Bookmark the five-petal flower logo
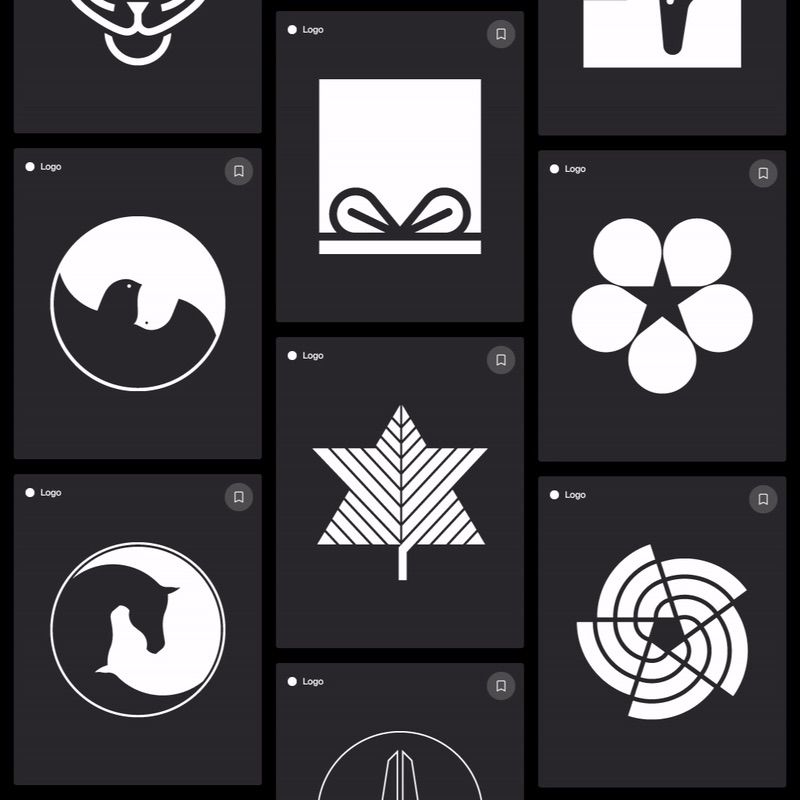Viewport: 800px width, 800px height. (x=763, y=173)
